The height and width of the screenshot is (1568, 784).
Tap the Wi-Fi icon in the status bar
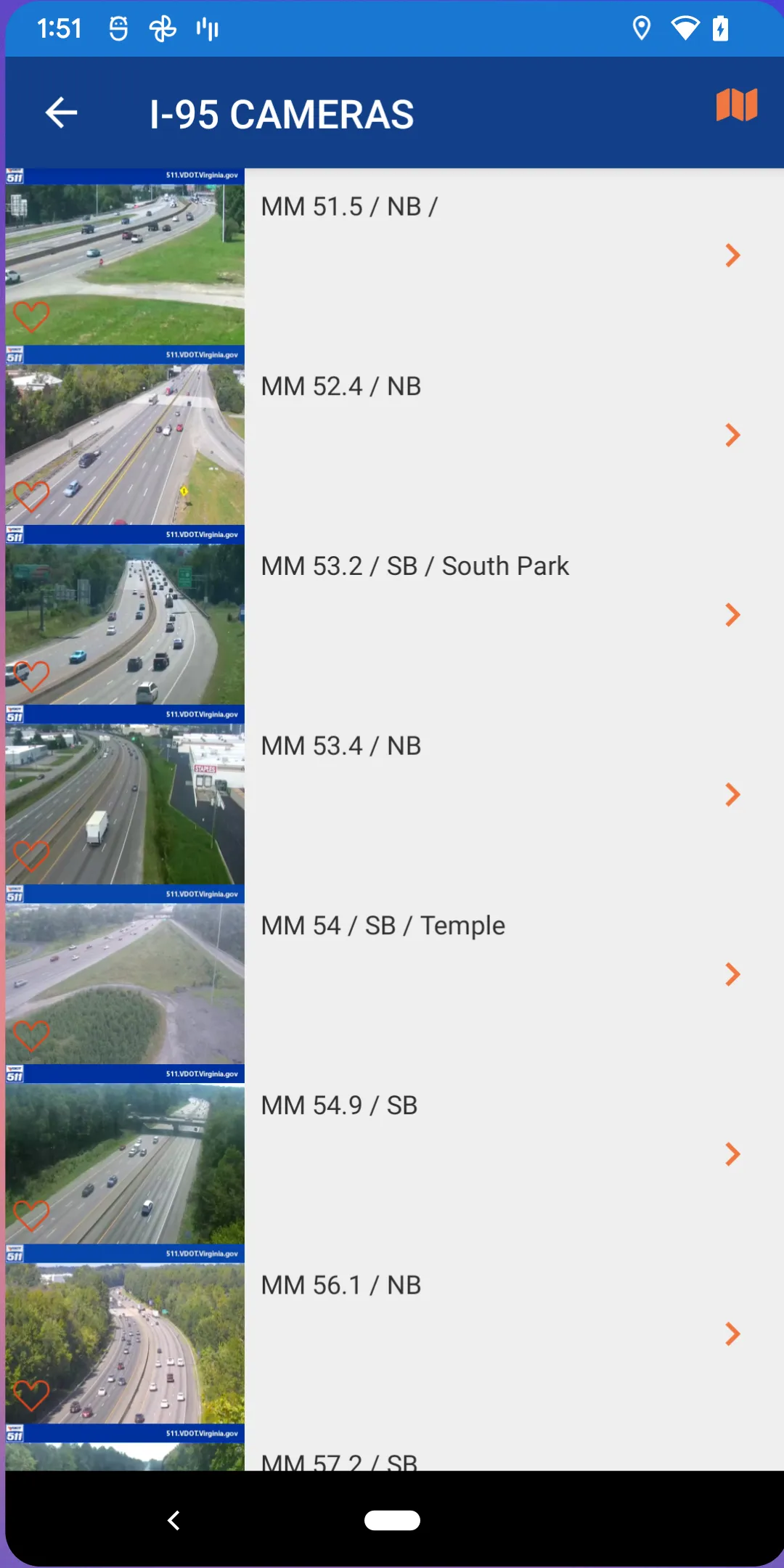tap(685, 28)
